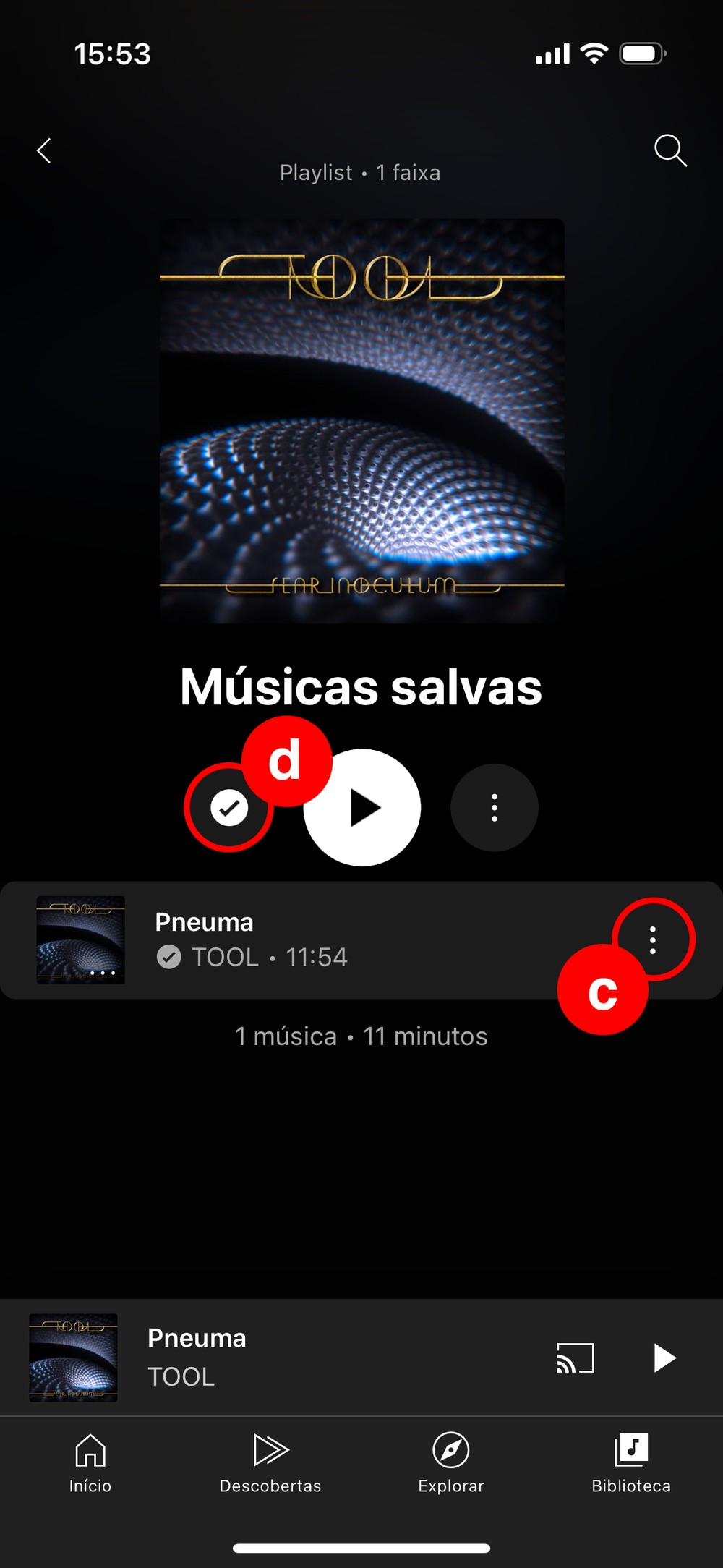
Task: Cast to a device from mini player
Action: [x=575, y=1358]
